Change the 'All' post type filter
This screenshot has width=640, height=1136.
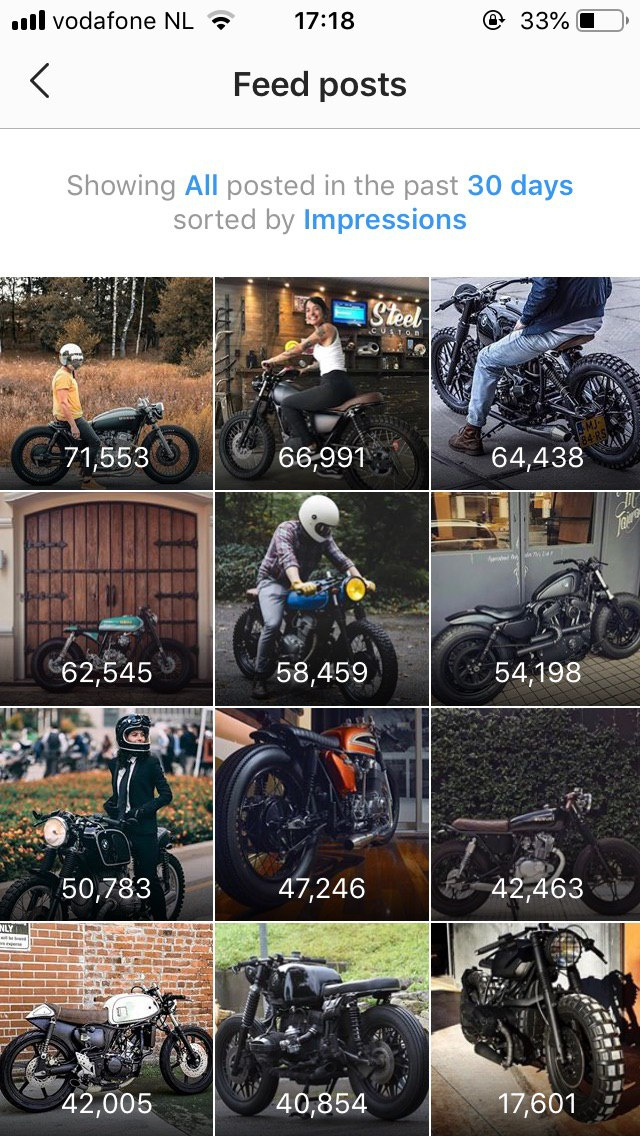pyautogui.click(x=201, y=186)
